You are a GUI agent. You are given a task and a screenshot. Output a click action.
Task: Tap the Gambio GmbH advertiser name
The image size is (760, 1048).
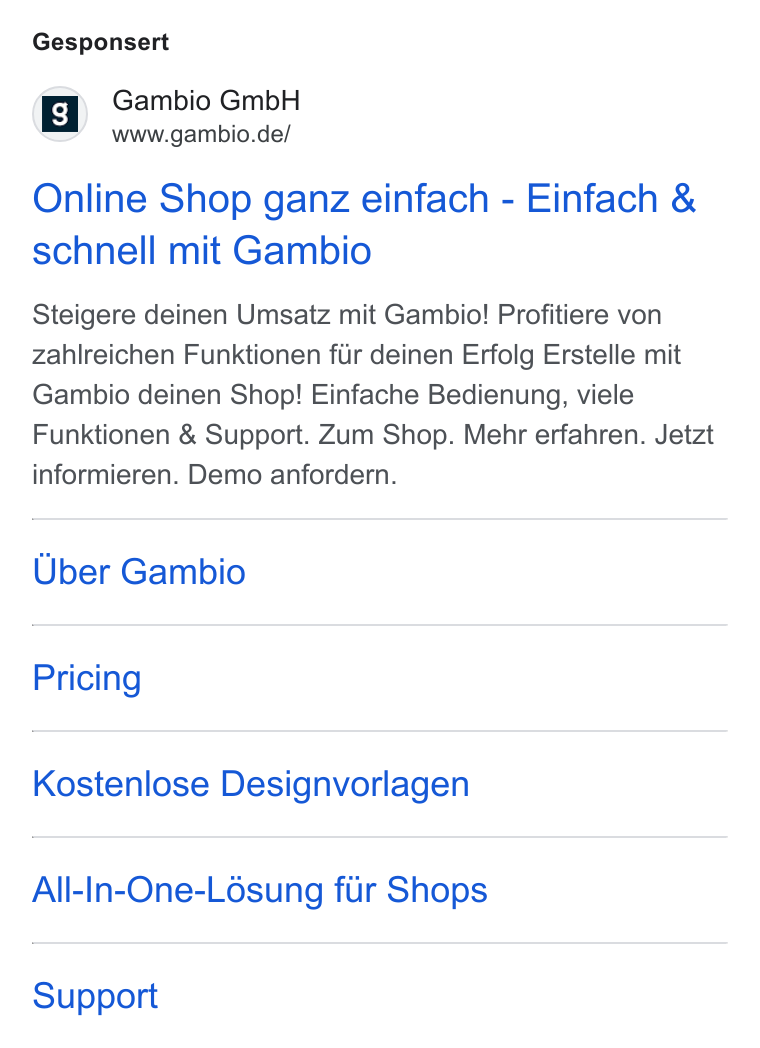click(206, 101)
